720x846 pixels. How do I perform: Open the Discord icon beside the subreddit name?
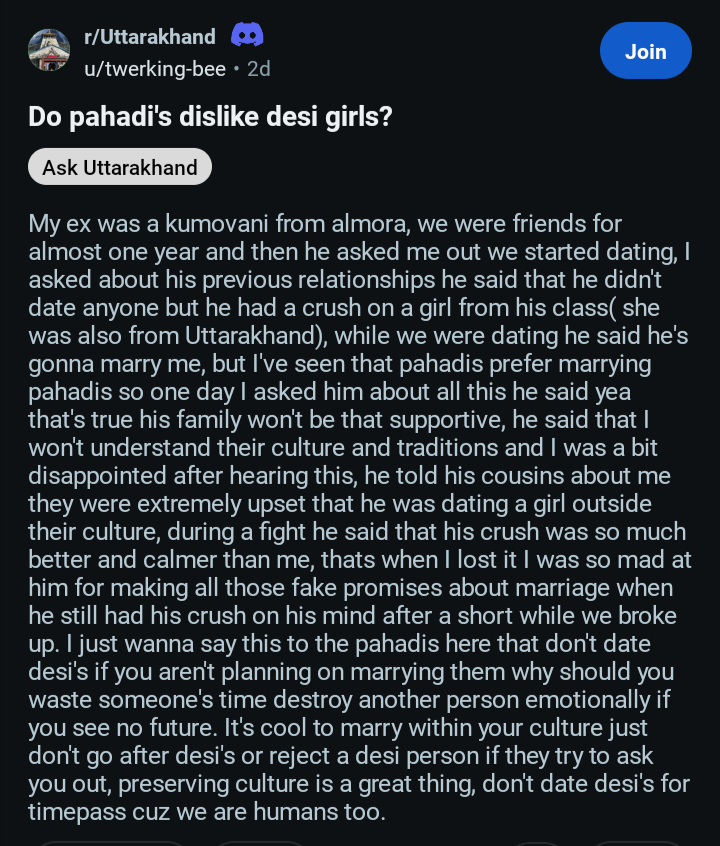point(247,36)
